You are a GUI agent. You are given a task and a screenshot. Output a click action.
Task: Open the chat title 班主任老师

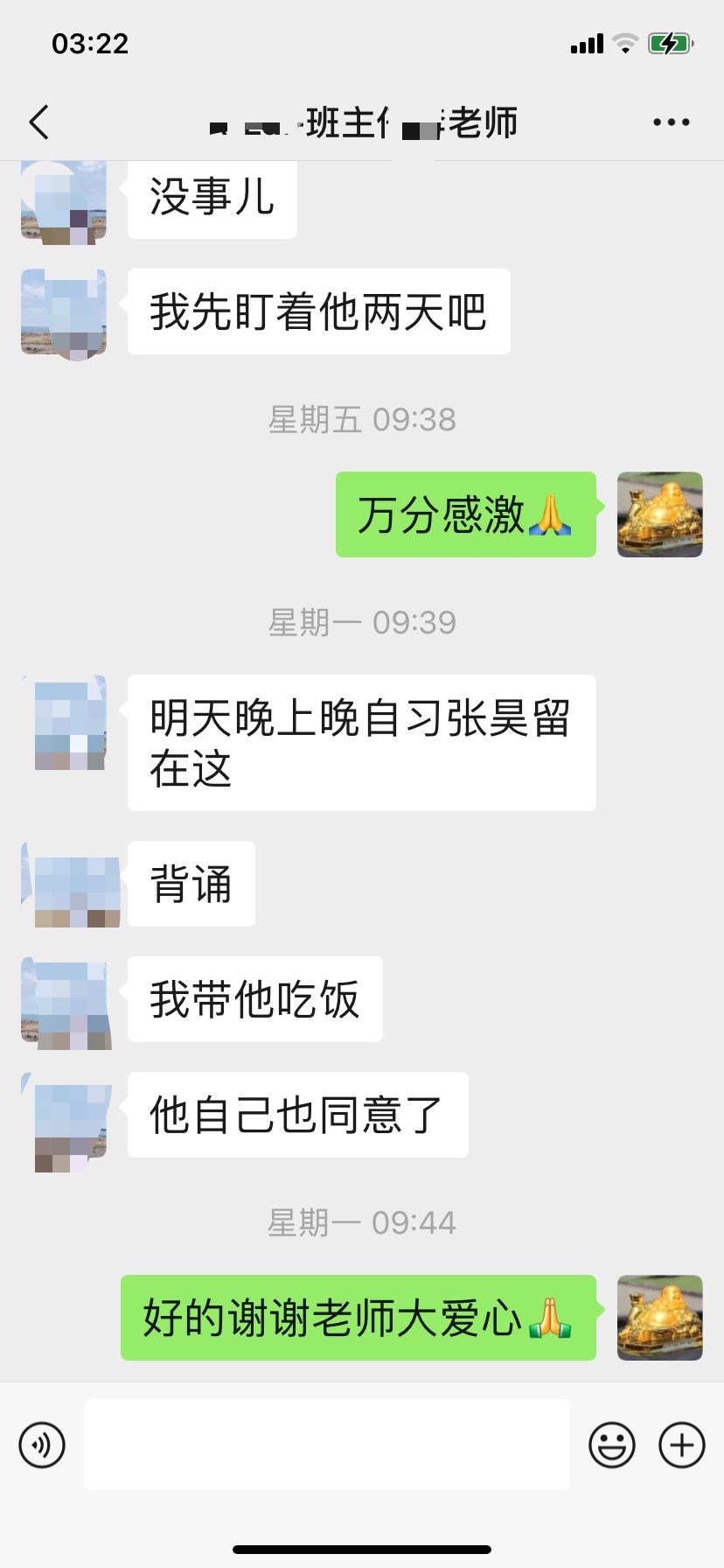point(362,122)
